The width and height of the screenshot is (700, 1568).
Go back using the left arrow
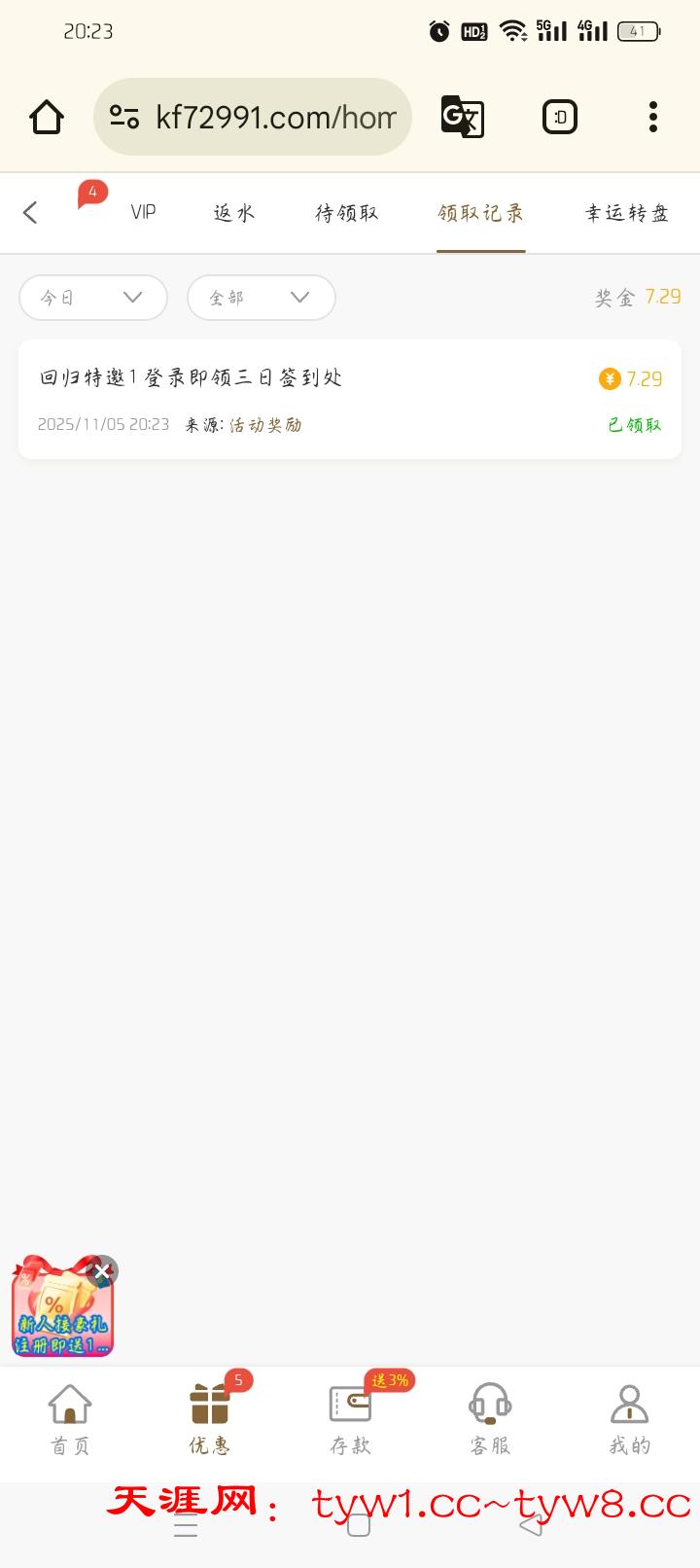(30, 213)
